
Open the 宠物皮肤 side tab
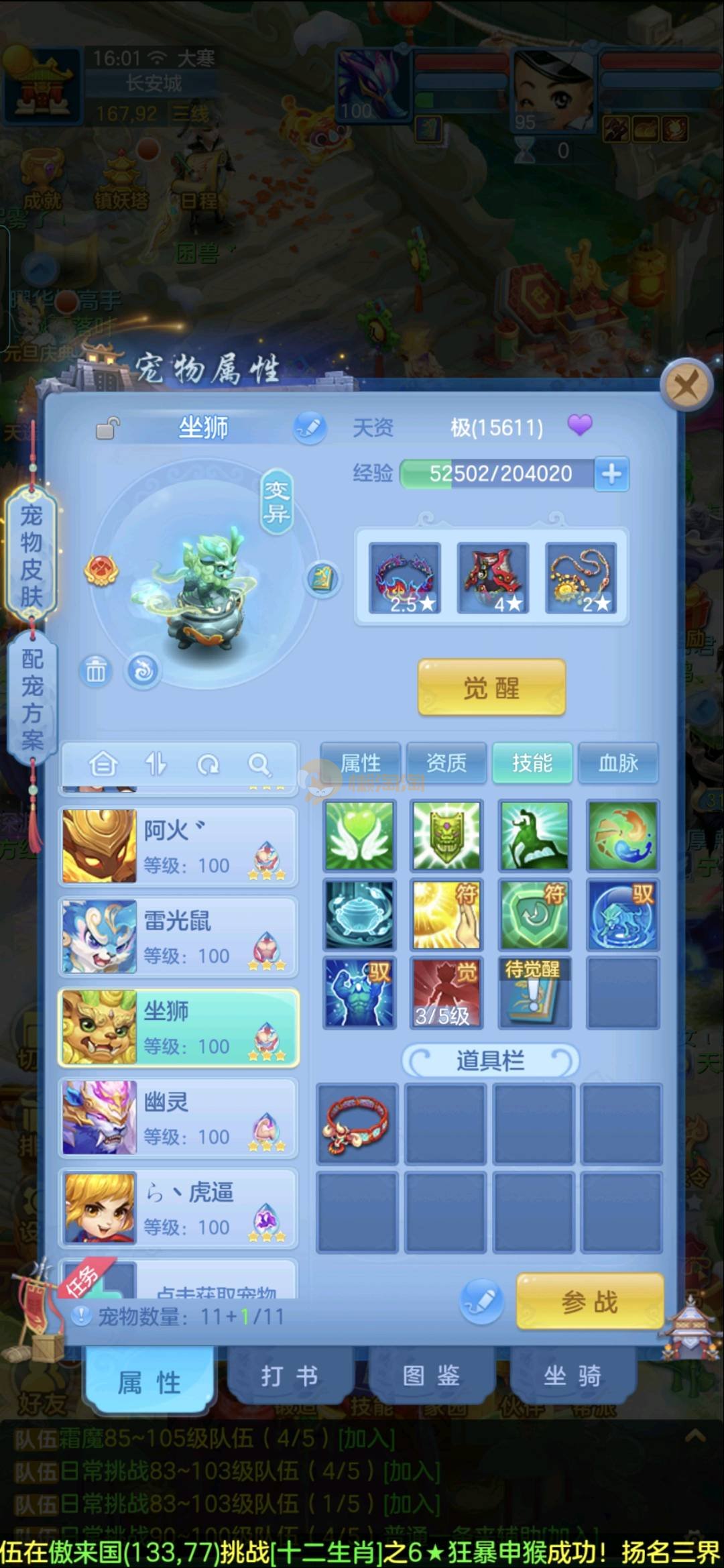[32, 555]
